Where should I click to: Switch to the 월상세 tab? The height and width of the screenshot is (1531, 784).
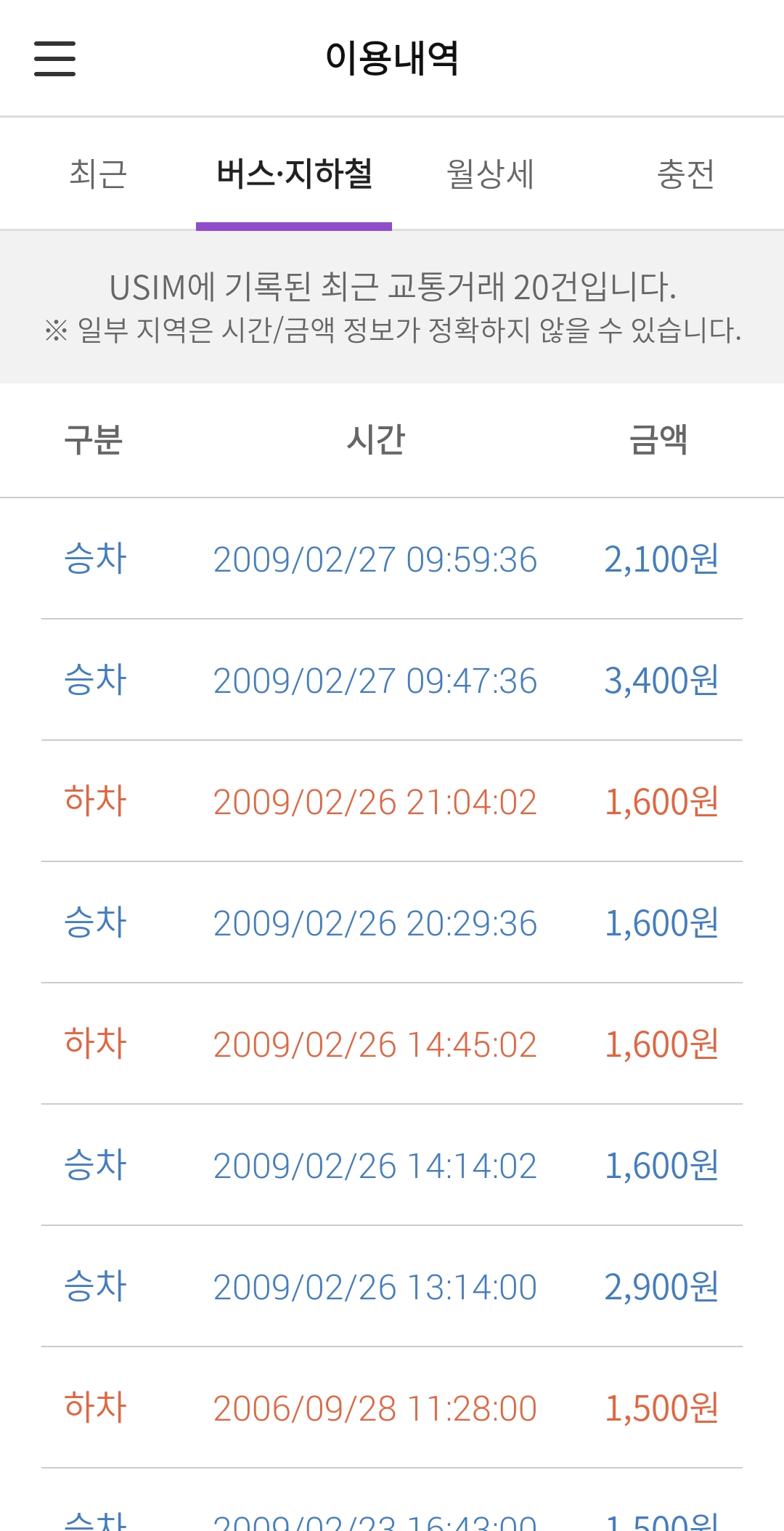pos(490,174)
